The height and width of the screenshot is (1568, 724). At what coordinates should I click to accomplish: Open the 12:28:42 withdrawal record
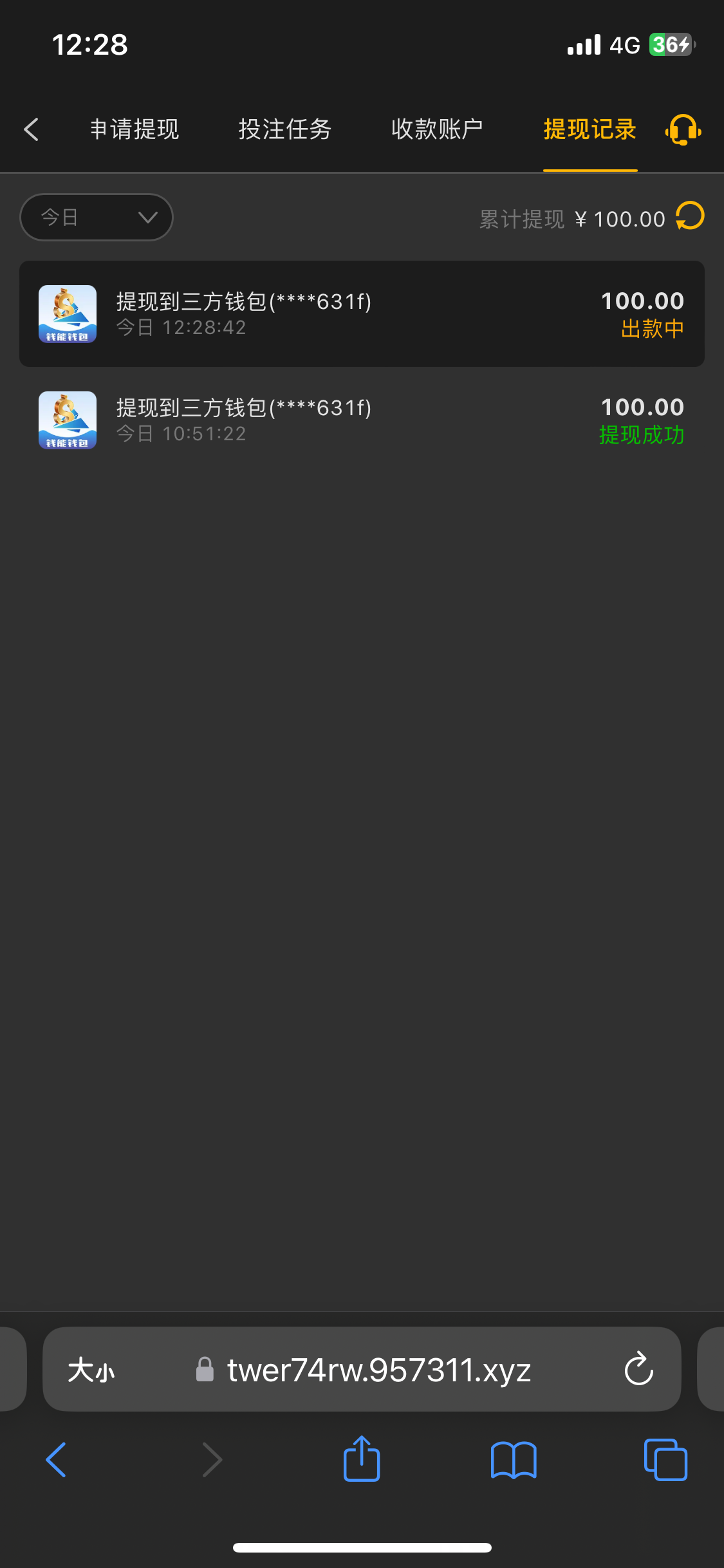[362, 314]
